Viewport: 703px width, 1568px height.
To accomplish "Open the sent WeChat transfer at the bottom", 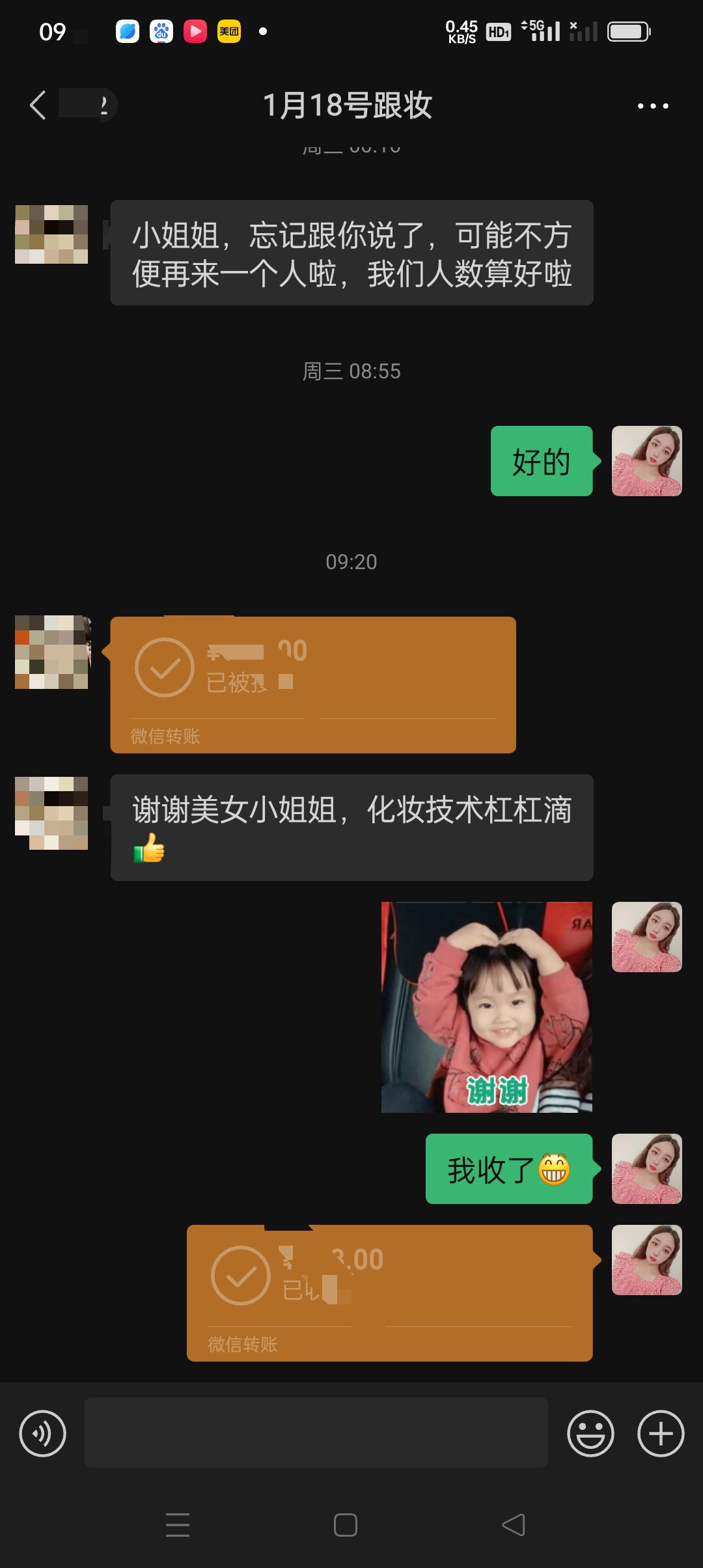I will click(390, 1293).
